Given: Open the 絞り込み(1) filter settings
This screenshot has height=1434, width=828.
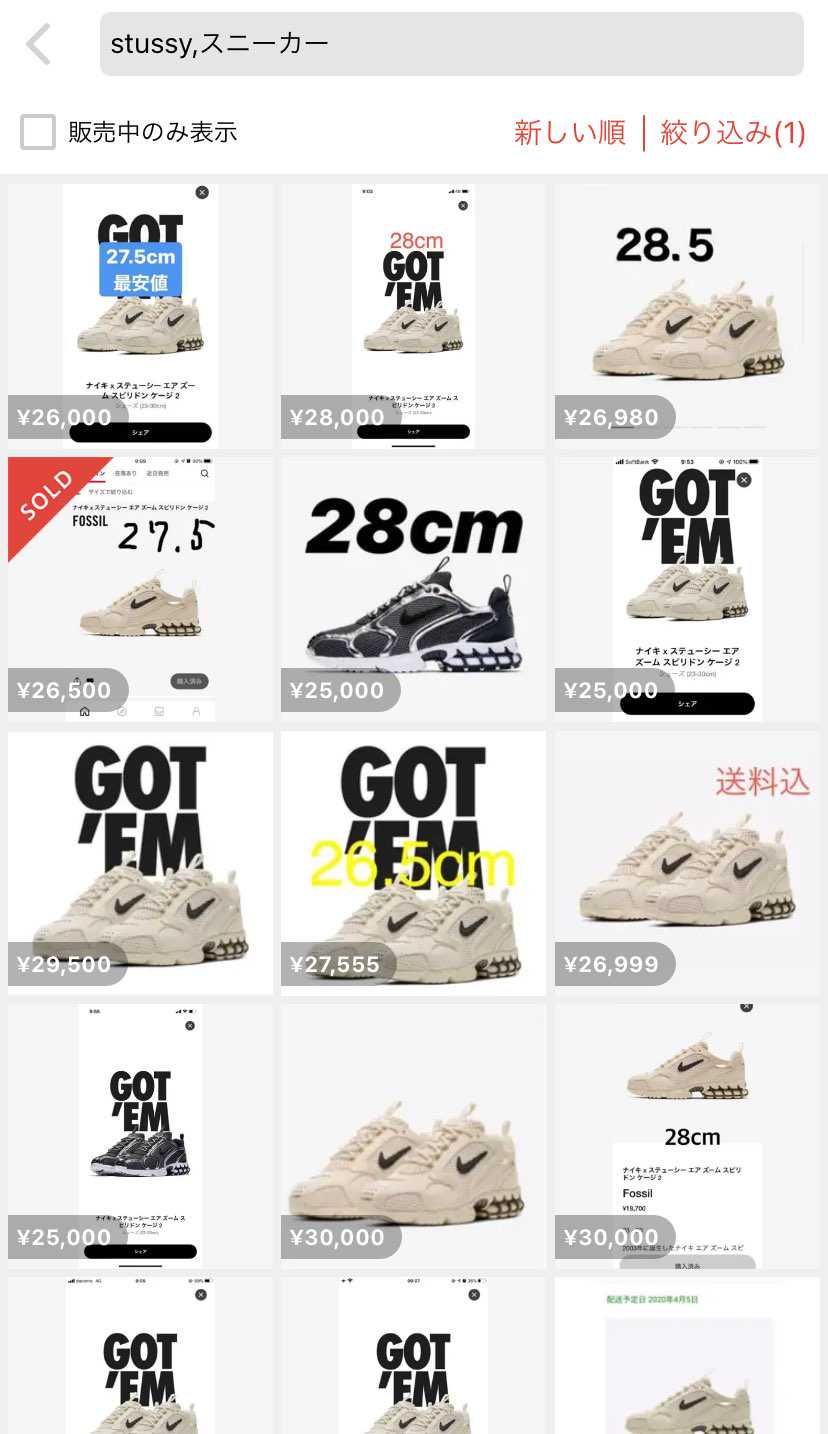Looking at the screenshot, I should [x=733, y=132].
